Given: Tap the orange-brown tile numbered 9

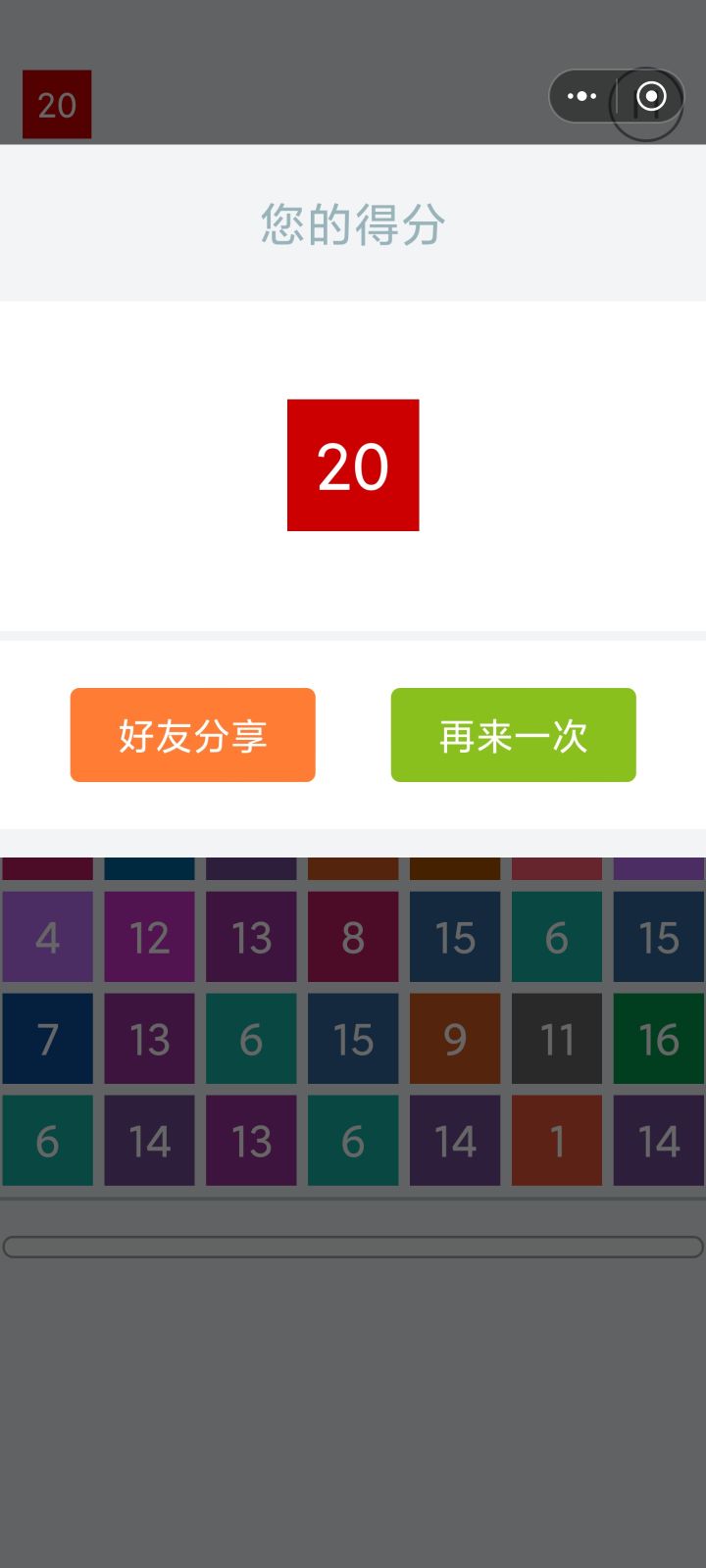Looking at the screenshot, I should pyautogui.click(x=455, y=1039).
